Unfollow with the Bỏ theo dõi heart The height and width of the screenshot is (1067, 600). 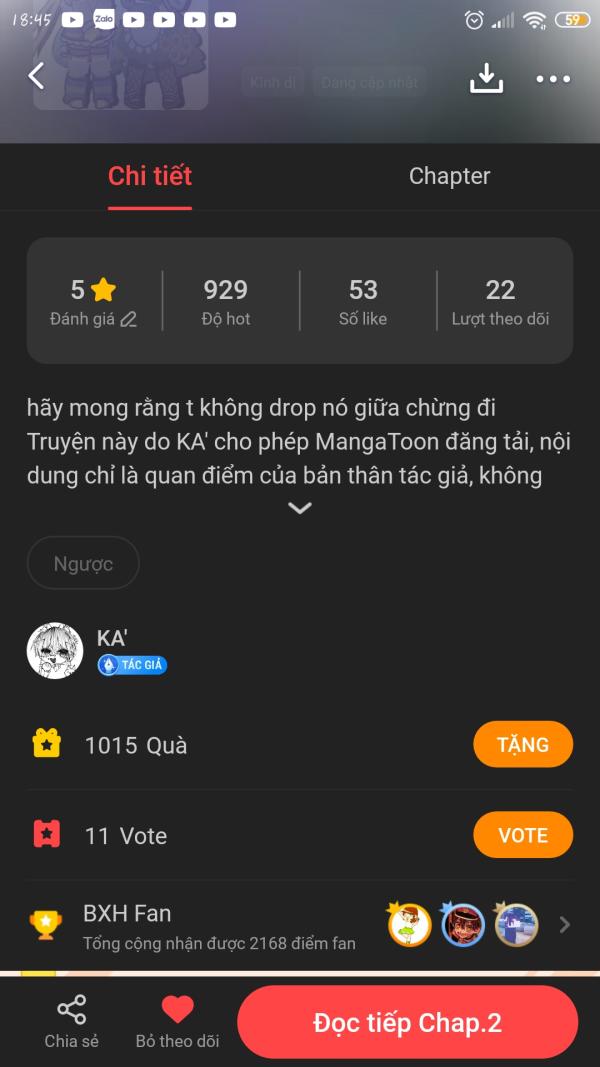(x=178, y=1021)
